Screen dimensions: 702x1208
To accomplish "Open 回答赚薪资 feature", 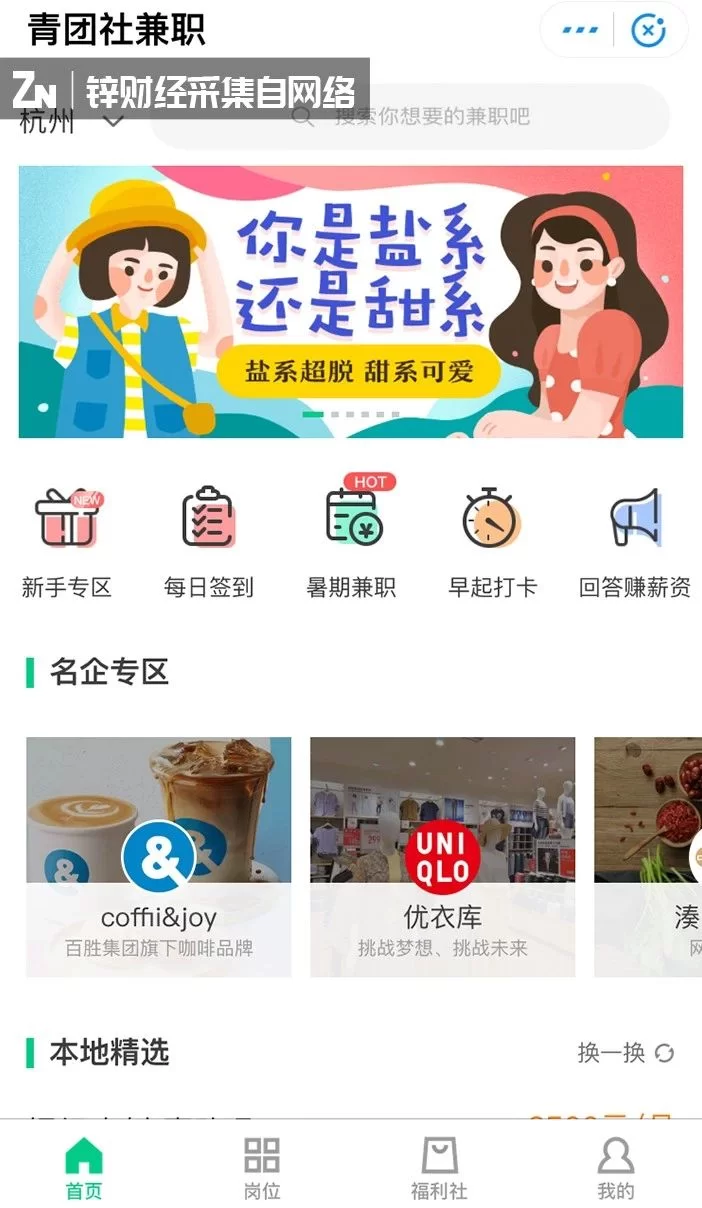I will (635, 542).
